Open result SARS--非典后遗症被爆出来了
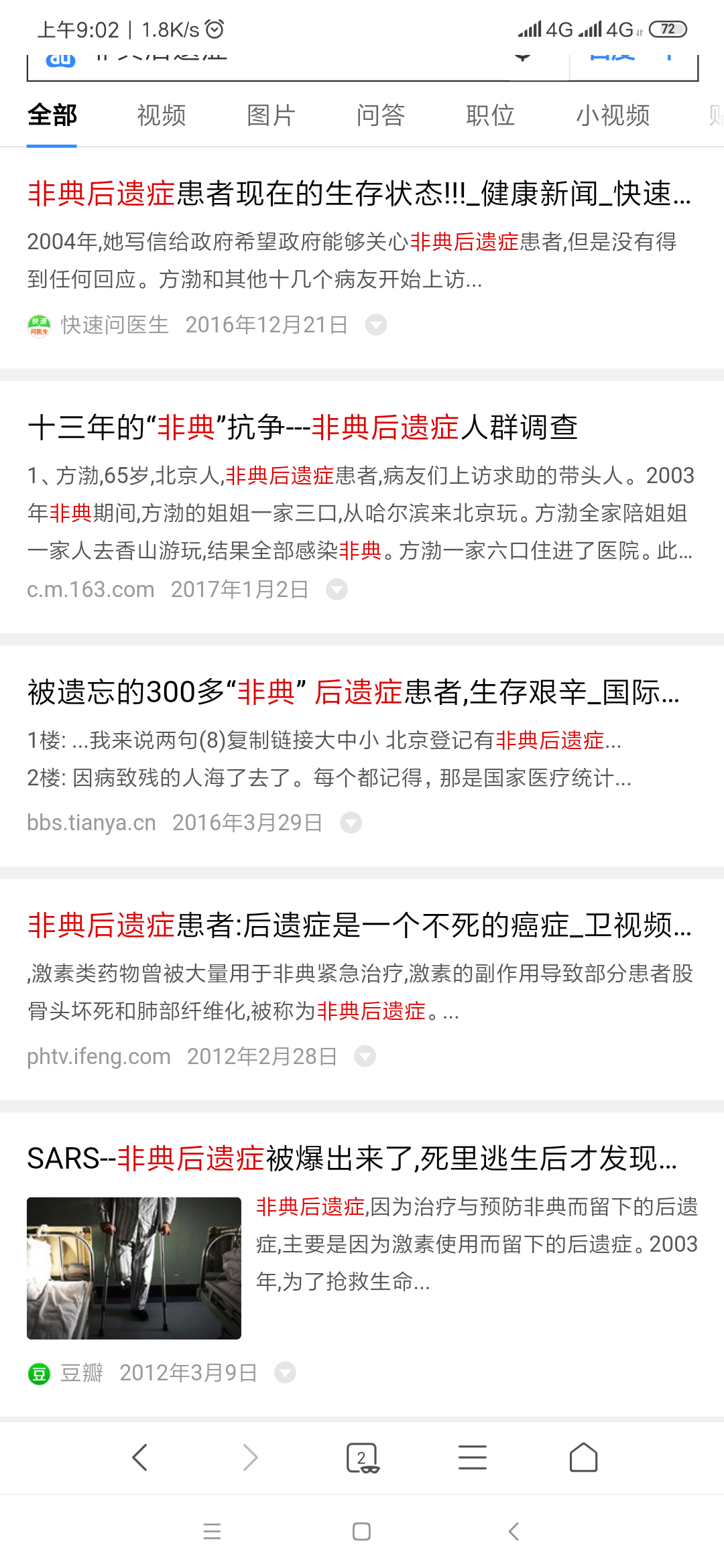Image resolution: width=724 pixels, height=1568 pixels. pos(352,1158)
